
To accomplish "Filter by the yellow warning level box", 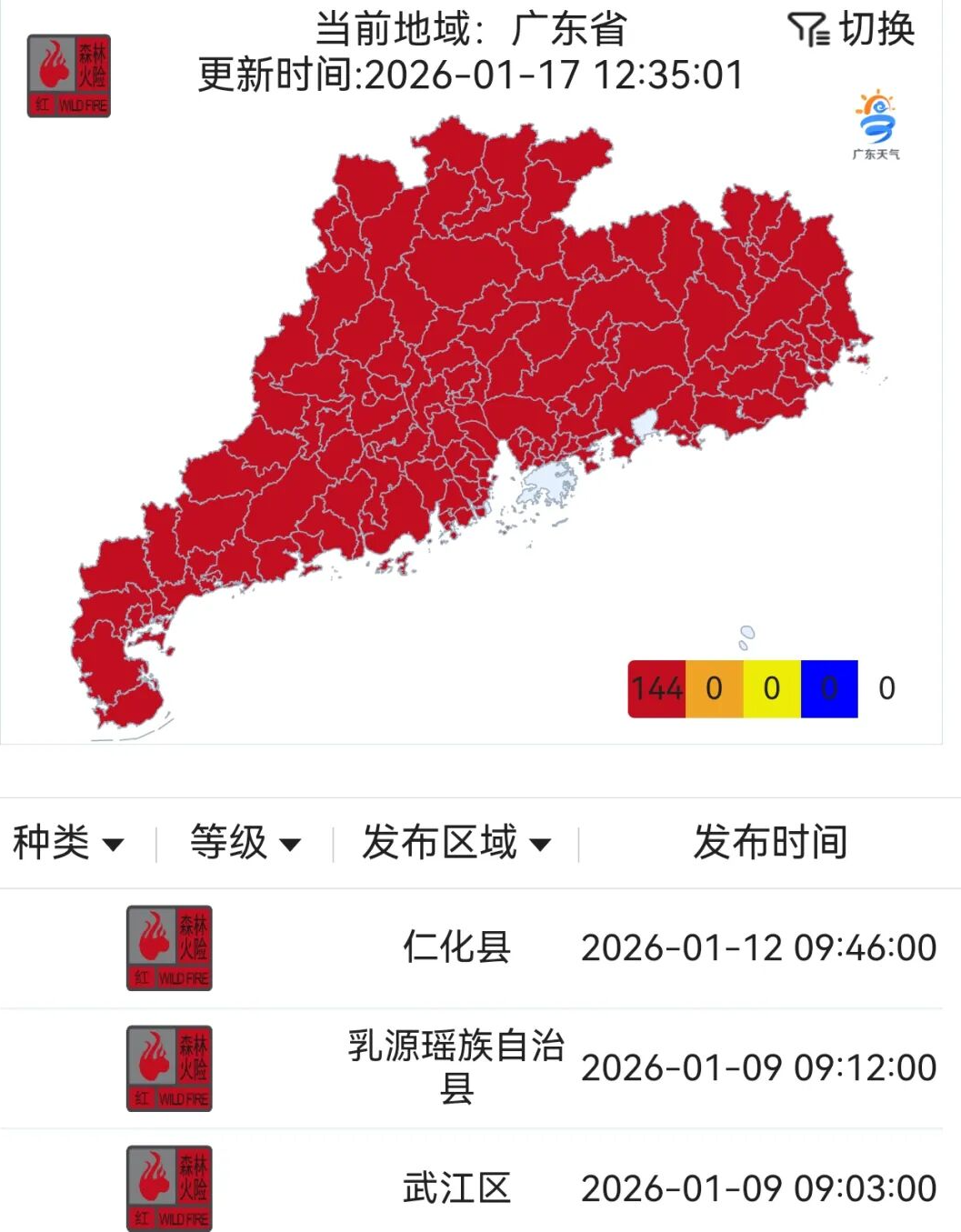I will point(771,688).
